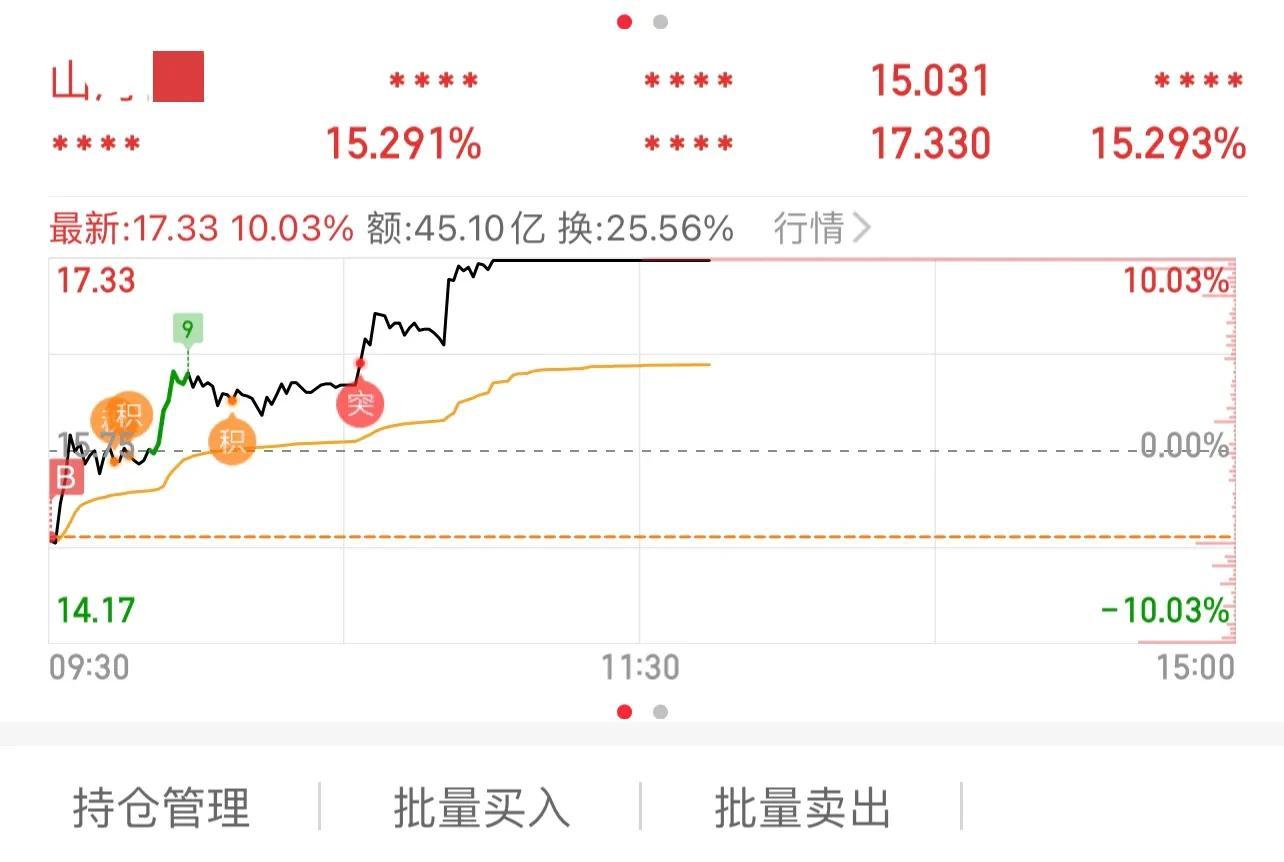The image size is (1284, 862).
Task: Open 持仓管理 position management
Action: coord(161,807)
